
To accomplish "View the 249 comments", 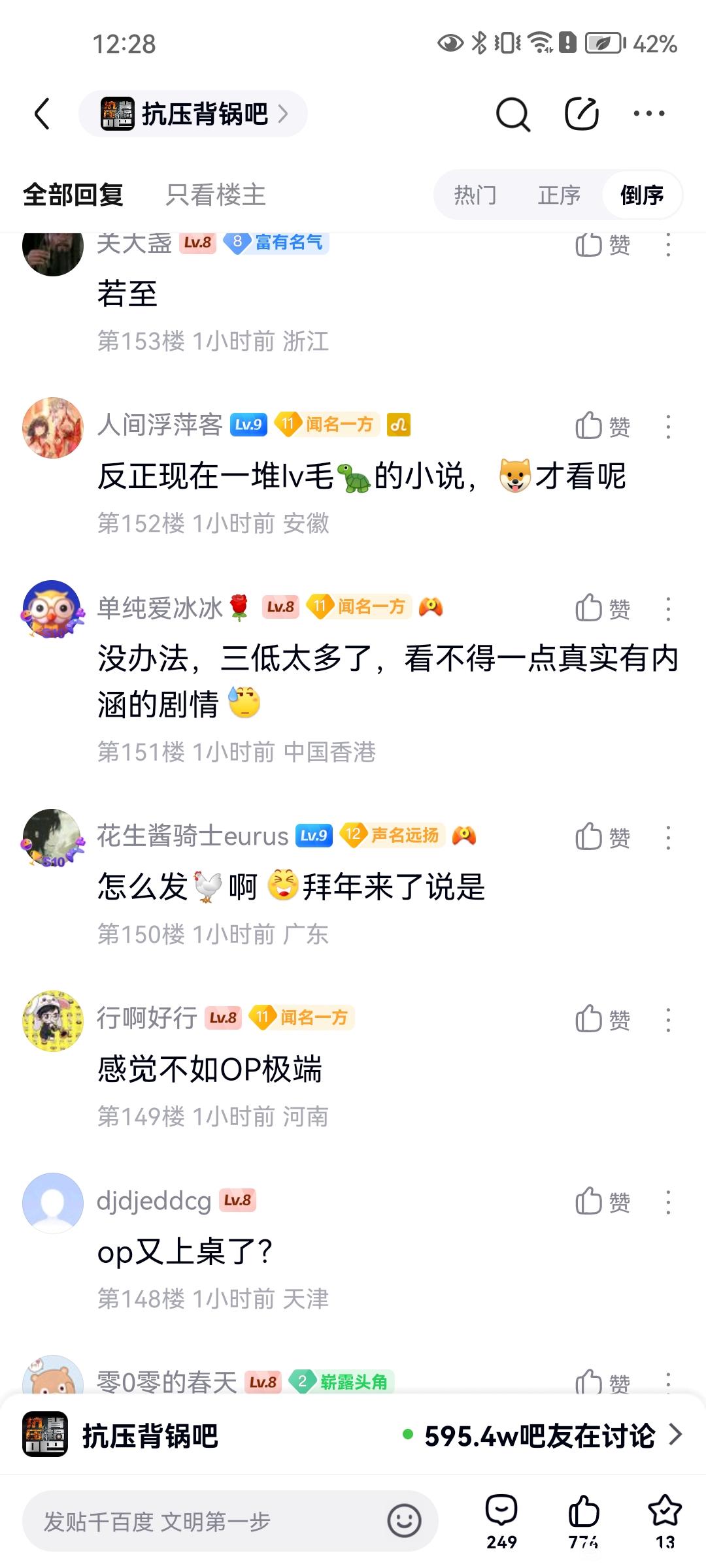I will (501, 1522).
